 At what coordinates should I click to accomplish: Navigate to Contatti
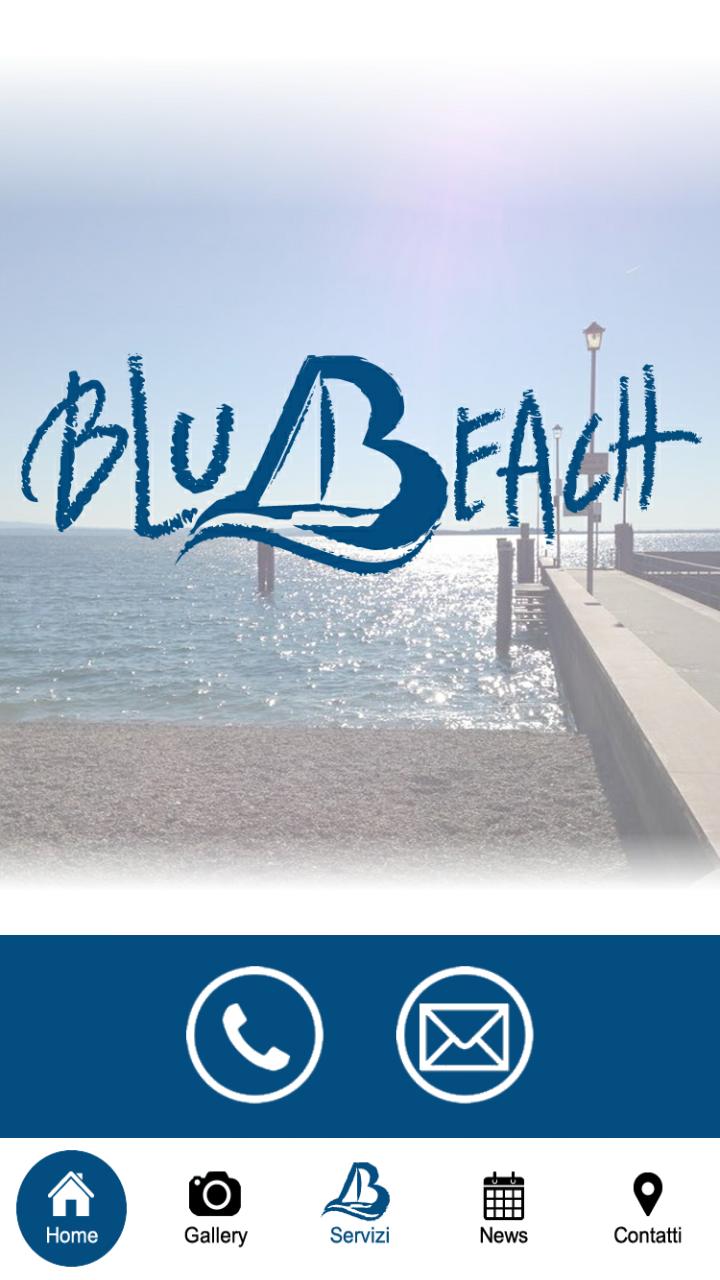pyautogui.click(x=648, y=1207)
